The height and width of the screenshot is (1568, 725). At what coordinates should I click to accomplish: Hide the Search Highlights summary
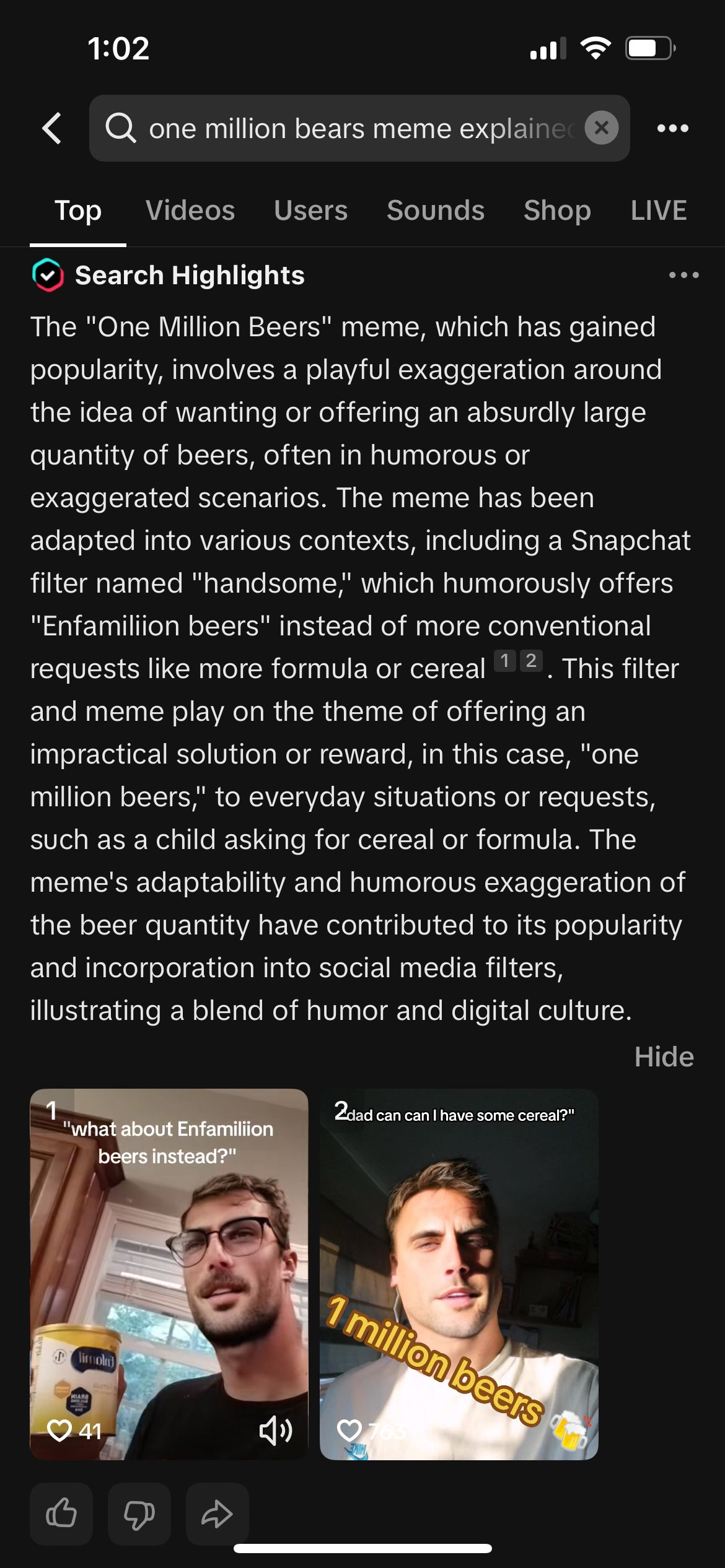pos(663,1057)
